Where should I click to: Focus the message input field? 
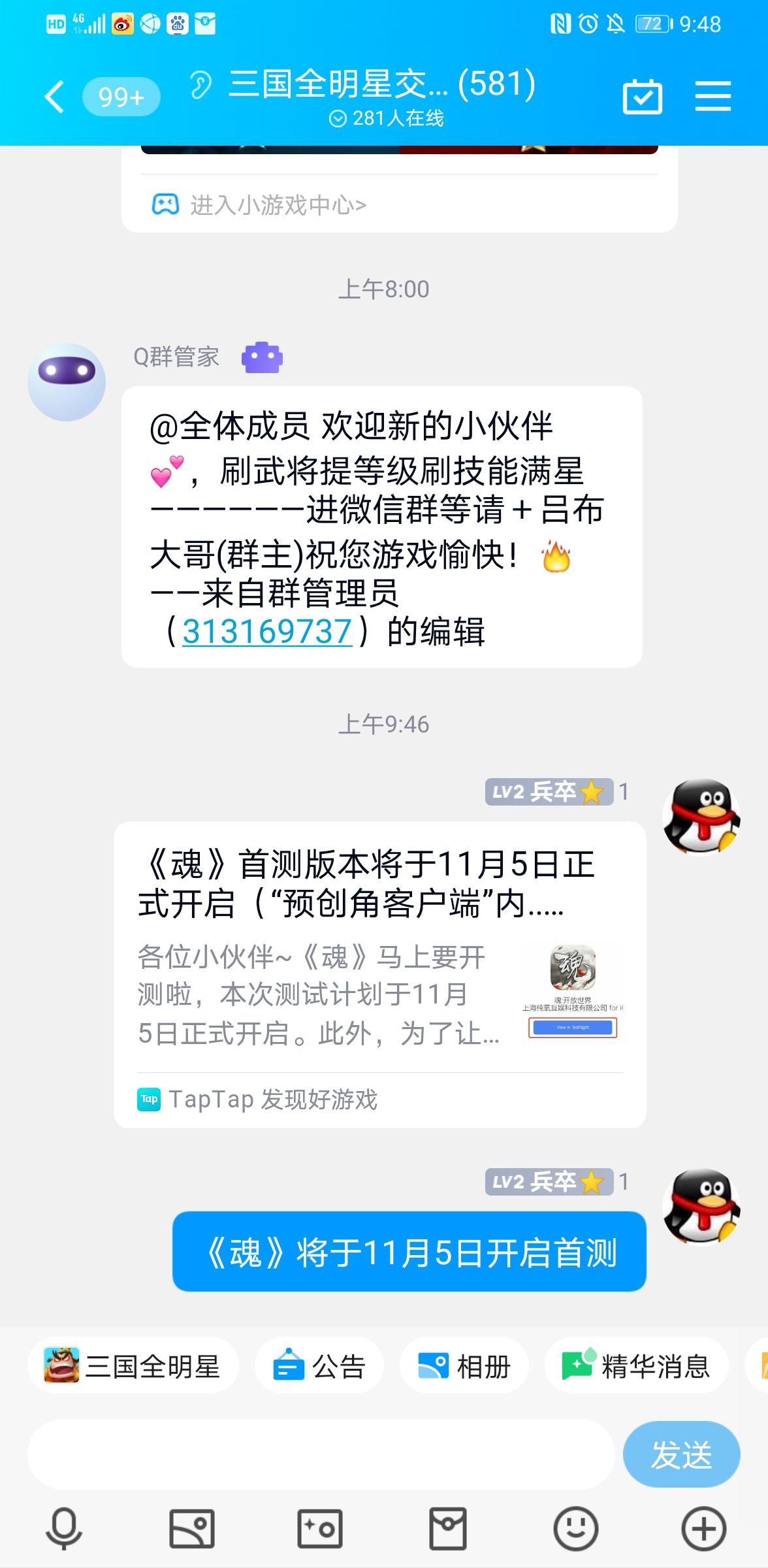[320, 1454]
